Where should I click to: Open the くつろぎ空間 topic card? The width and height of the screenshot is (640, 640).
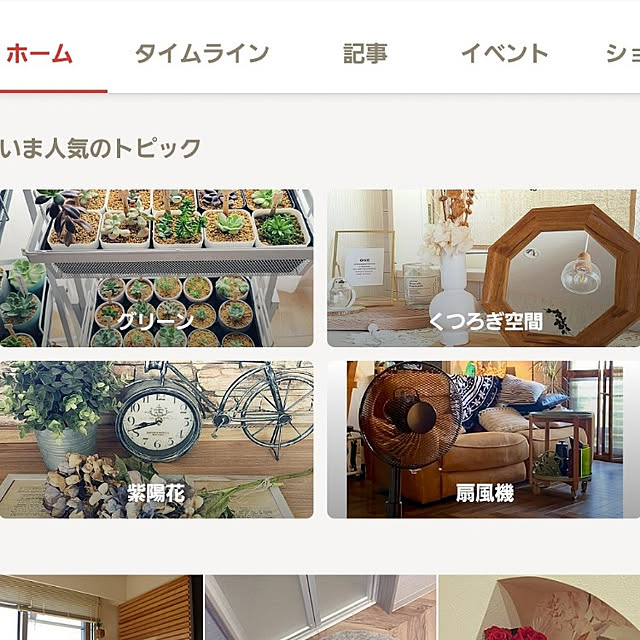(483, 268)
